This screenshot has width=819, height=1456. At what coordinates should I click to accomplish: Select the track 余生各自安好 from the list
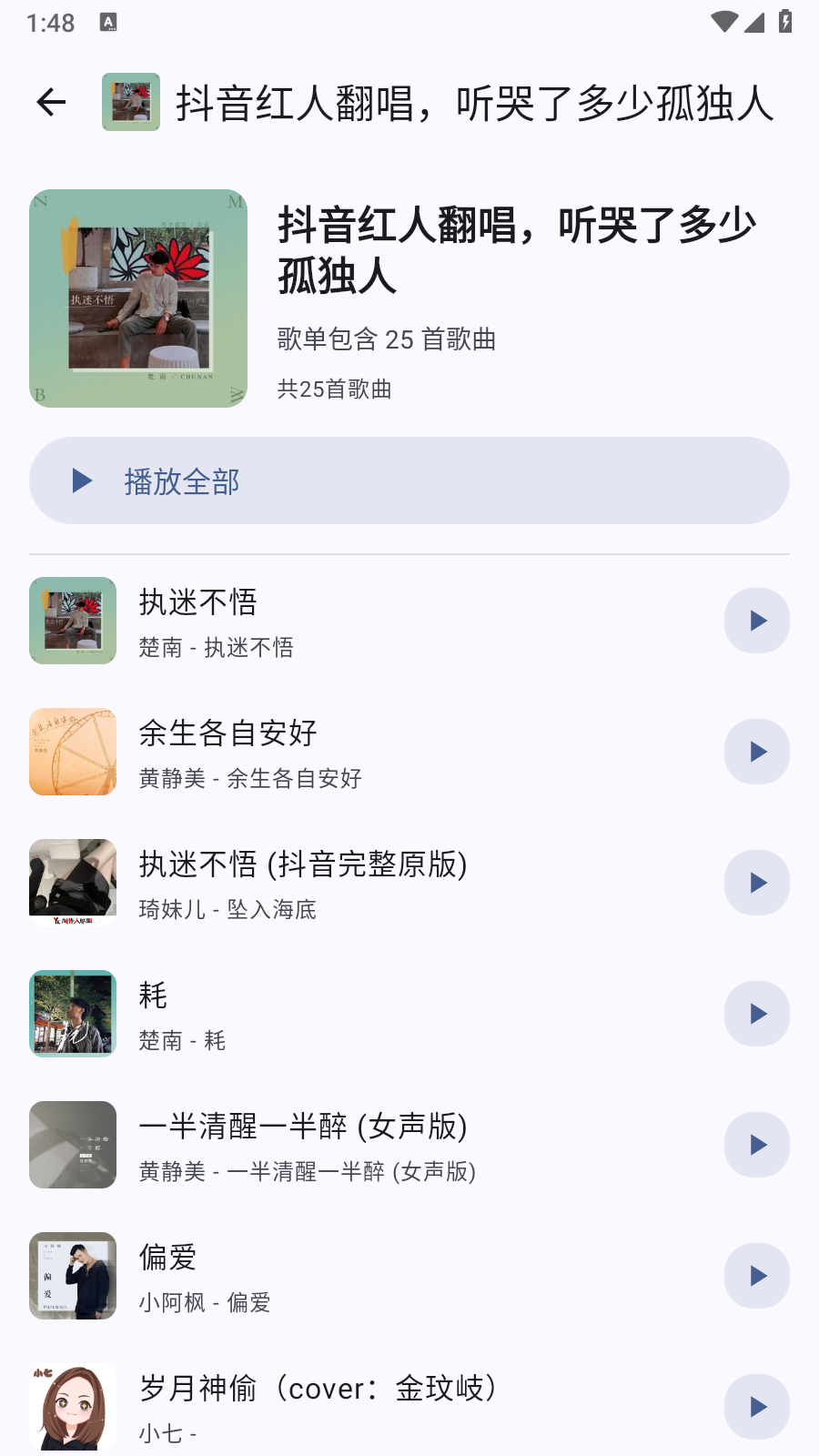click(x=228, y=733)
